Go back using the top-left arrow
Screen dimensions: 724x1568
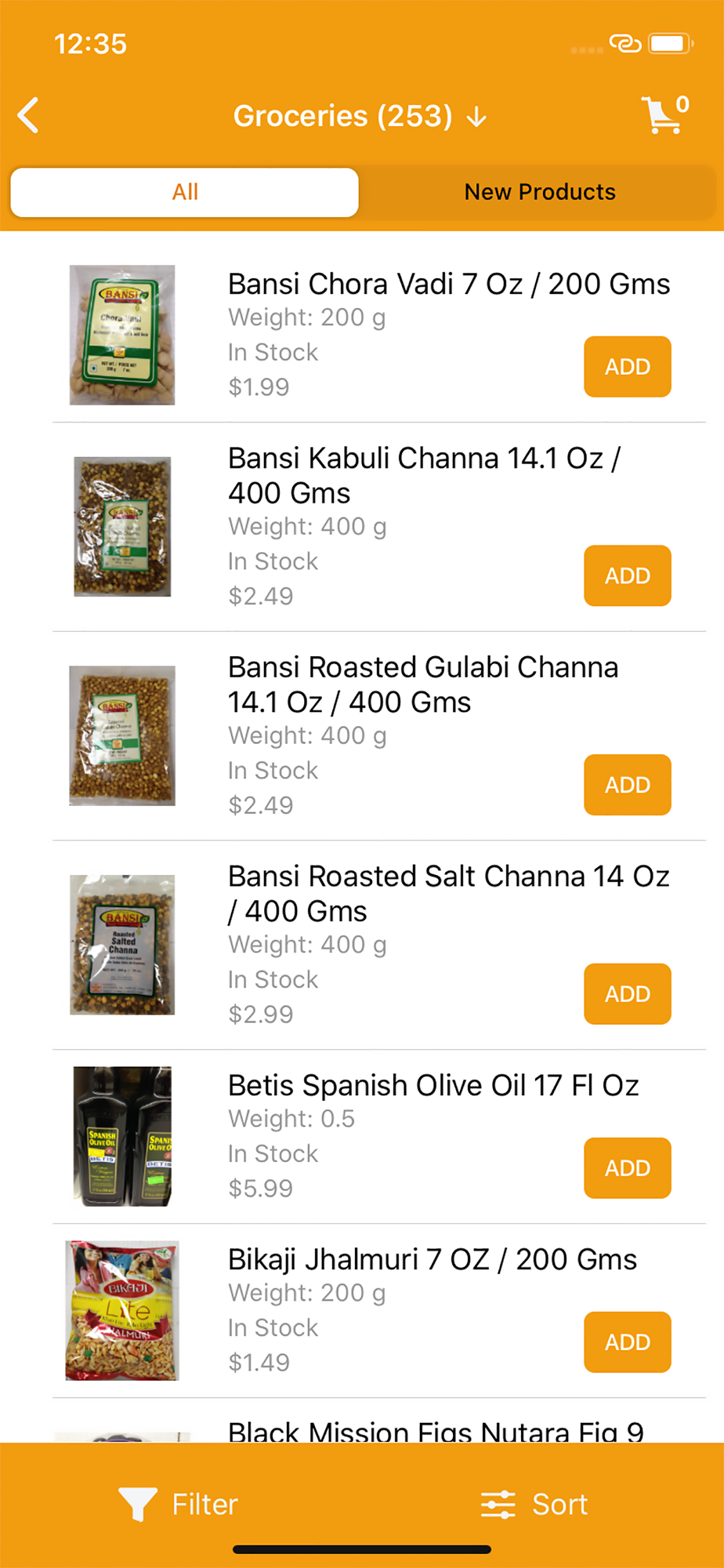click(x=29, y=116)
